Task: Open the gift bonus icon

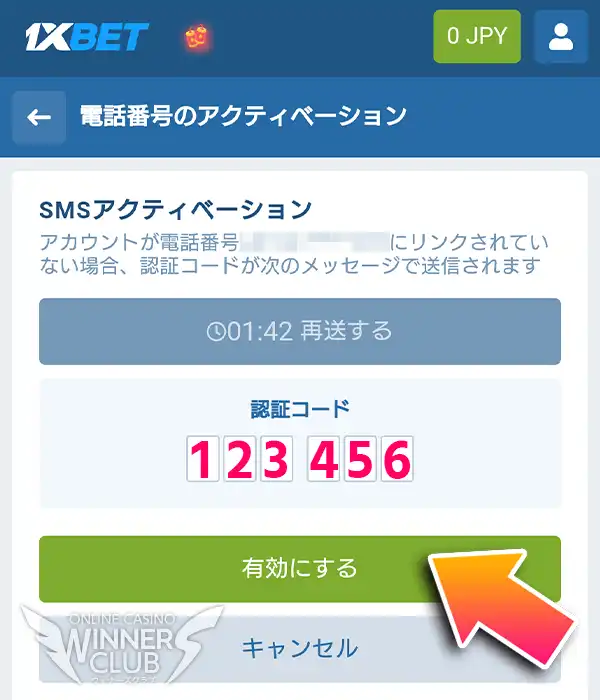Action: (x=197, y=38)
